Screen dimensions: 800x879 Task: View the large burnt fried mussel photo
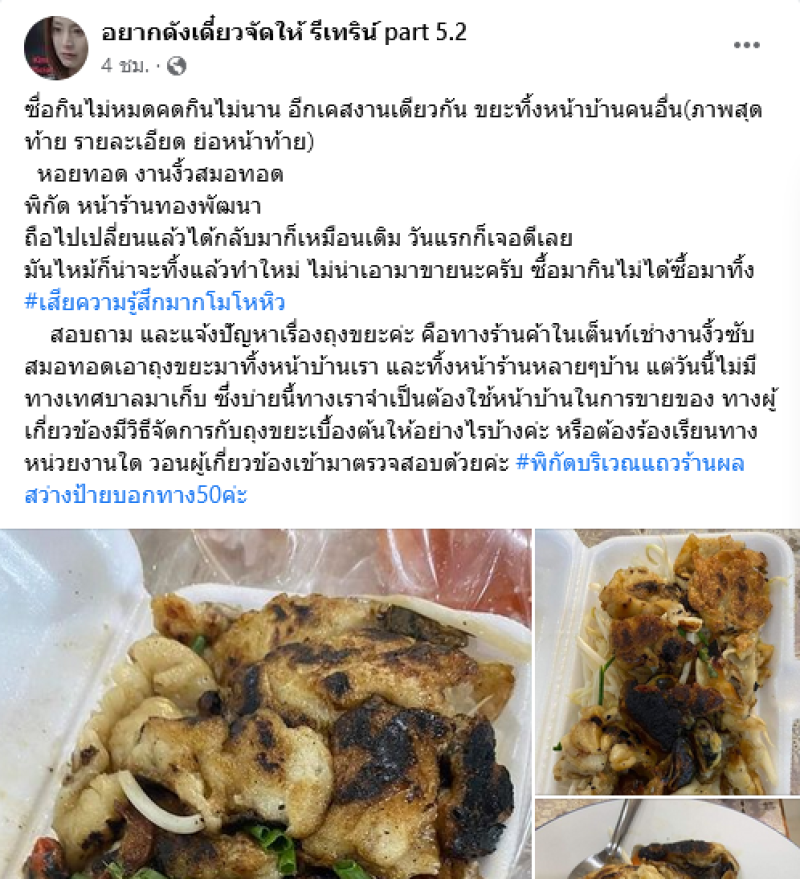click(266, 703)
